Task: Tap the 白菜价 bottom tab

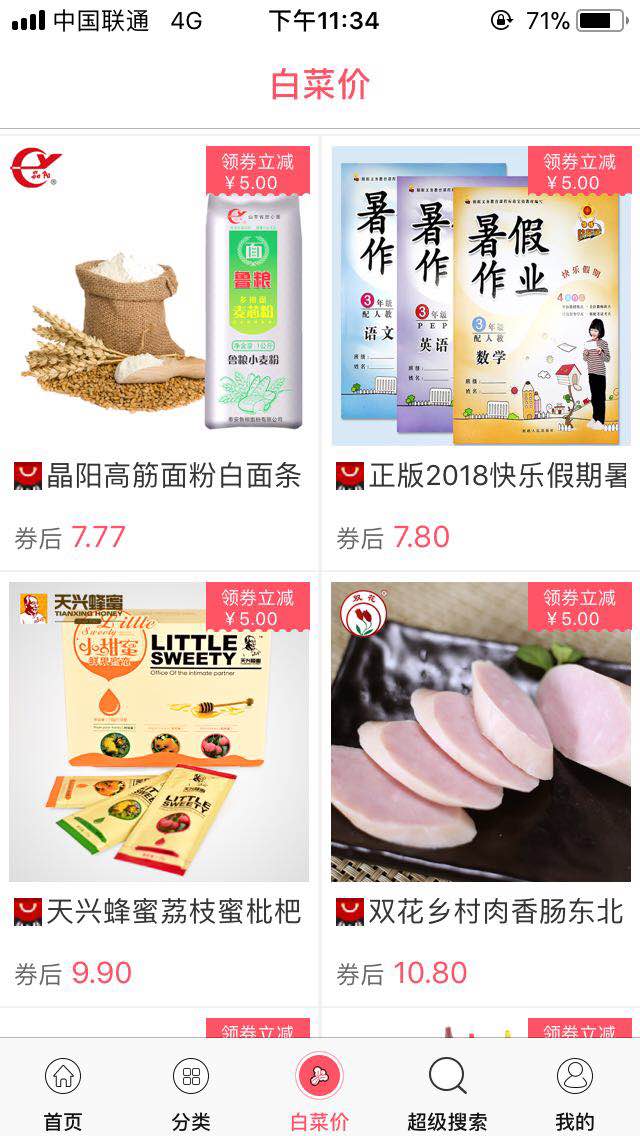Action: [x=319, y=1093]
